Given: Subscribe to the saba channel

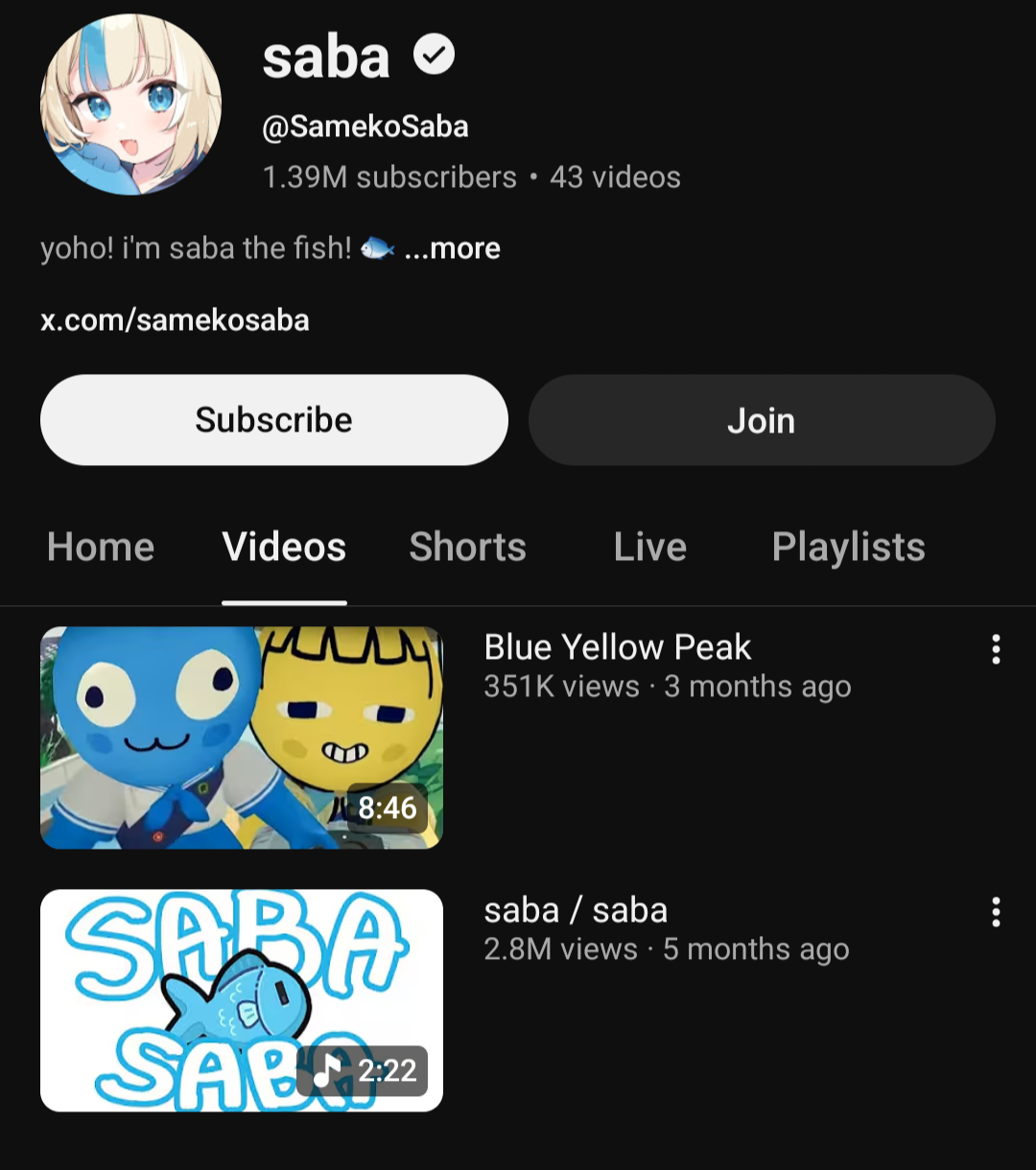Looking at the screenshot, I should pyautogui.click(x=273, y=420).
